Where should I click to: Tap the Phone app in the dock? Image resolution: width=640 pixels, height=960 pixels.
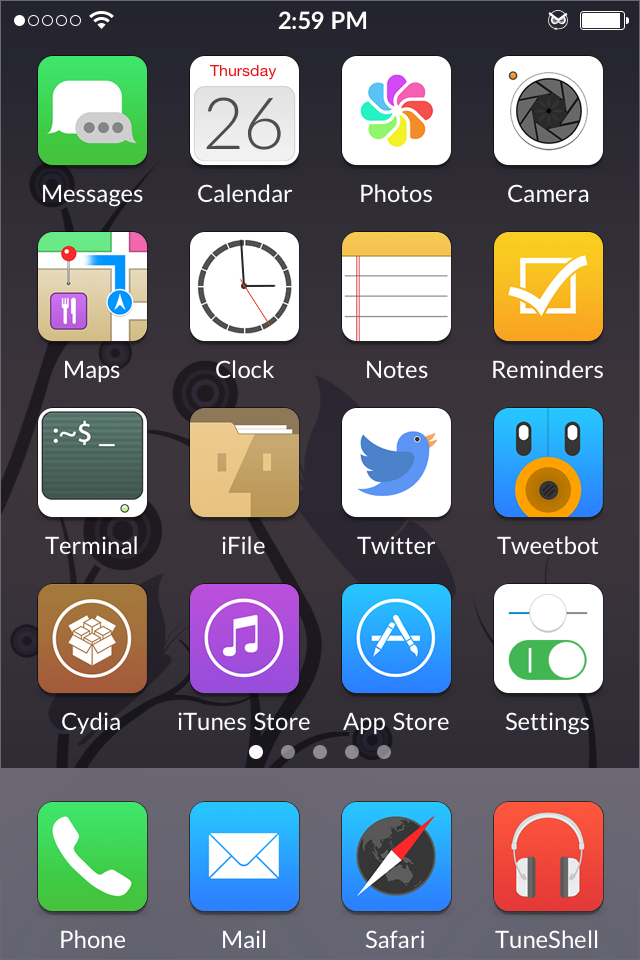click(92, 857)
